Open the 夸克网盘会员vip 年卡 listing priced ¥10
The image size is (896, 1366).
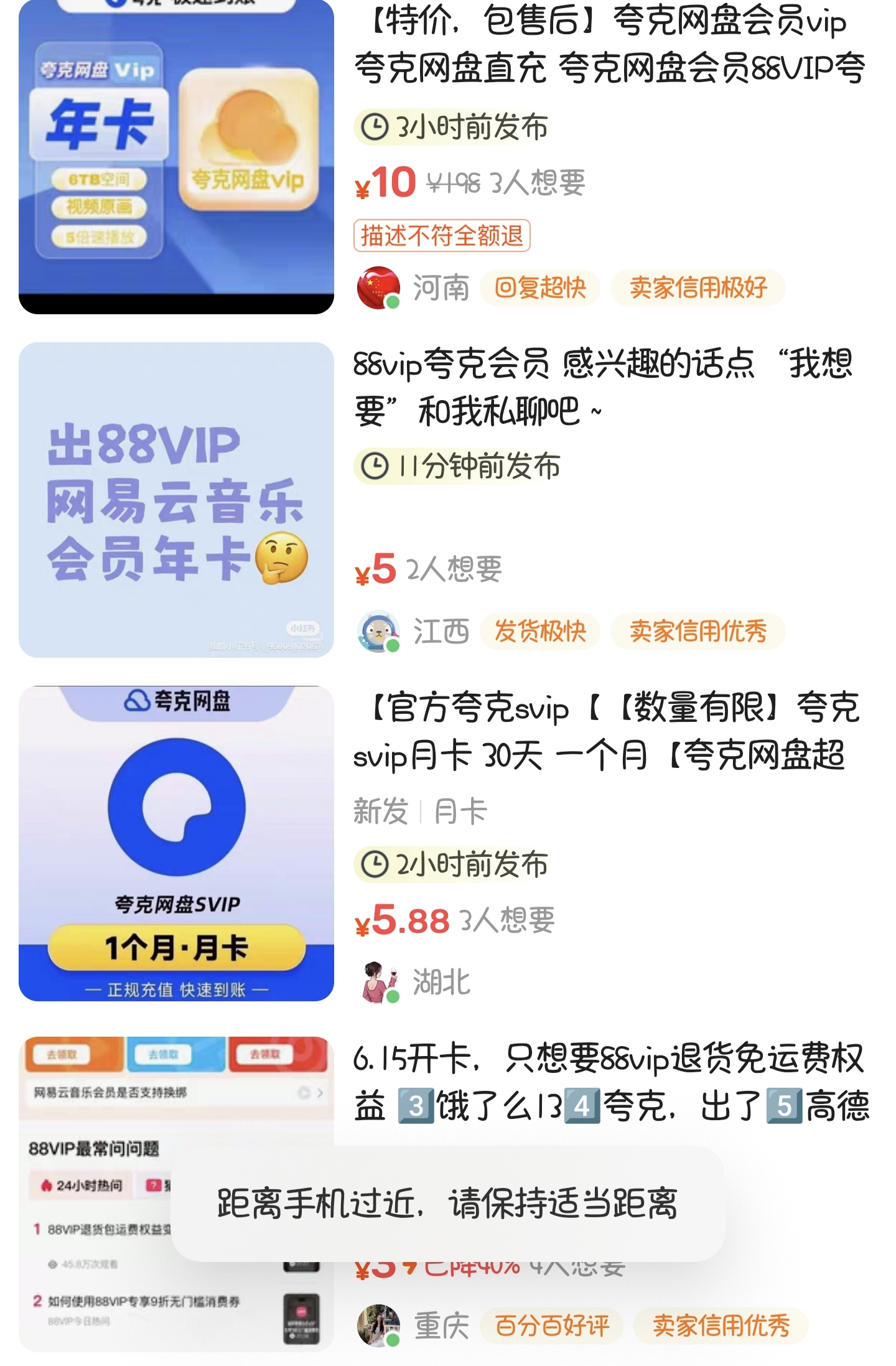pos(610,45)
